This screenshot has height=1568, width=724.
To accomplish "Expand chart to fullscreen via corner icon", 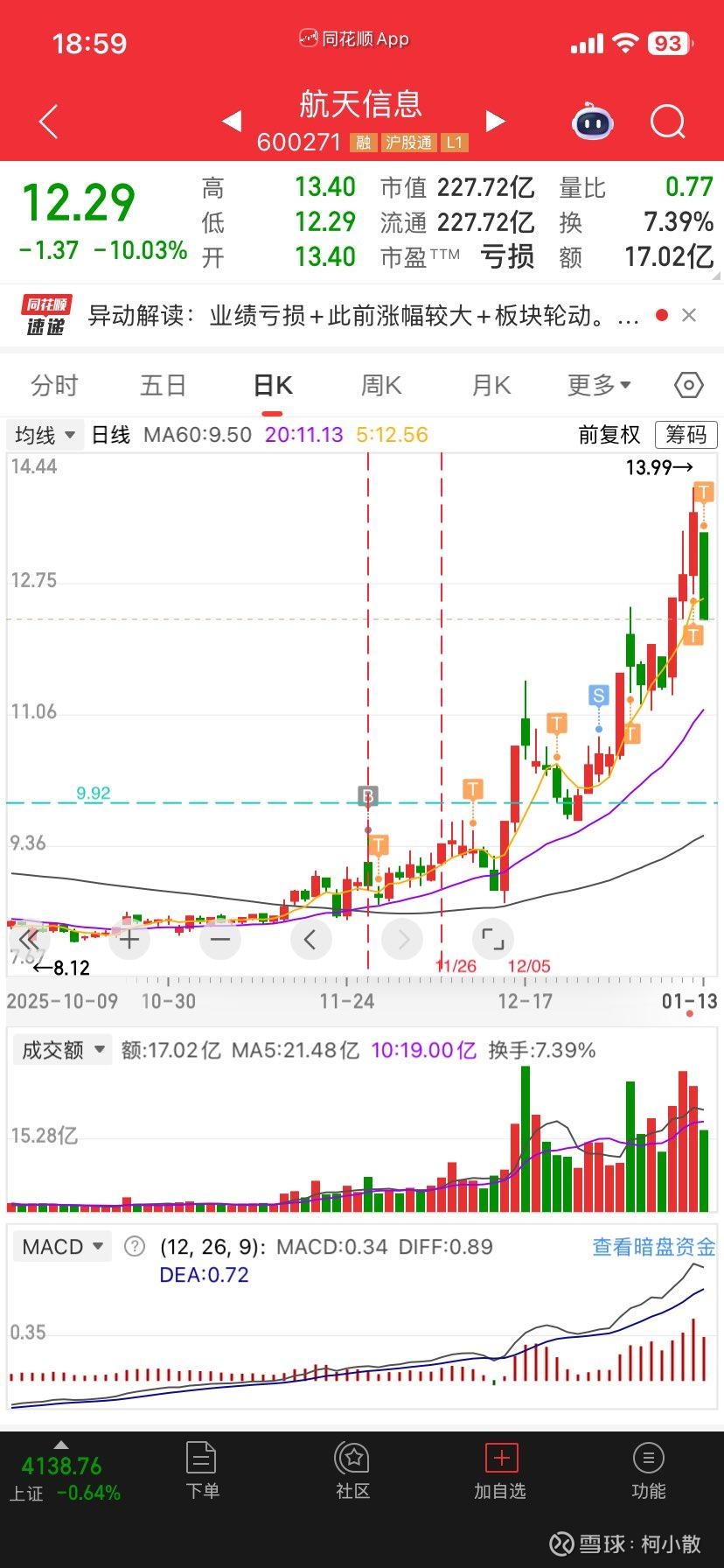I will [493, 939].
